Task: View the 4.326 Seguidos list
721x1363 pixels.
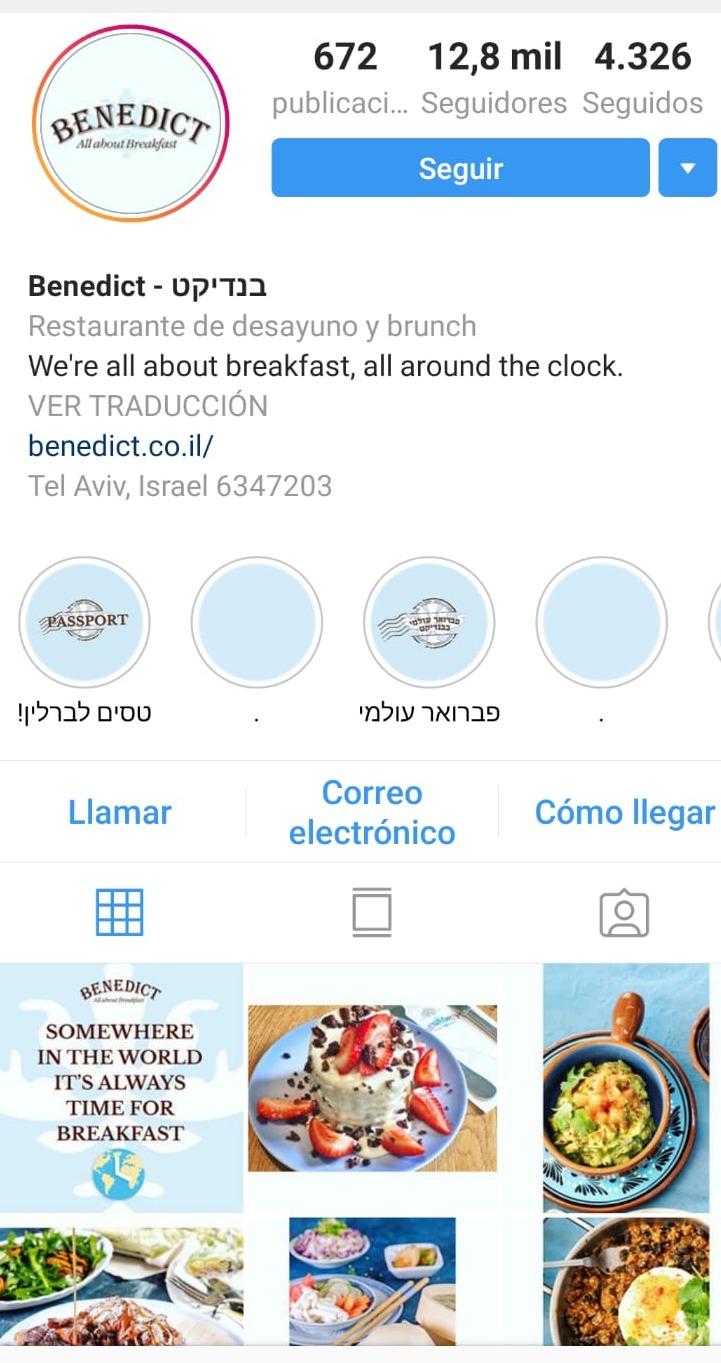Action: 642,76
